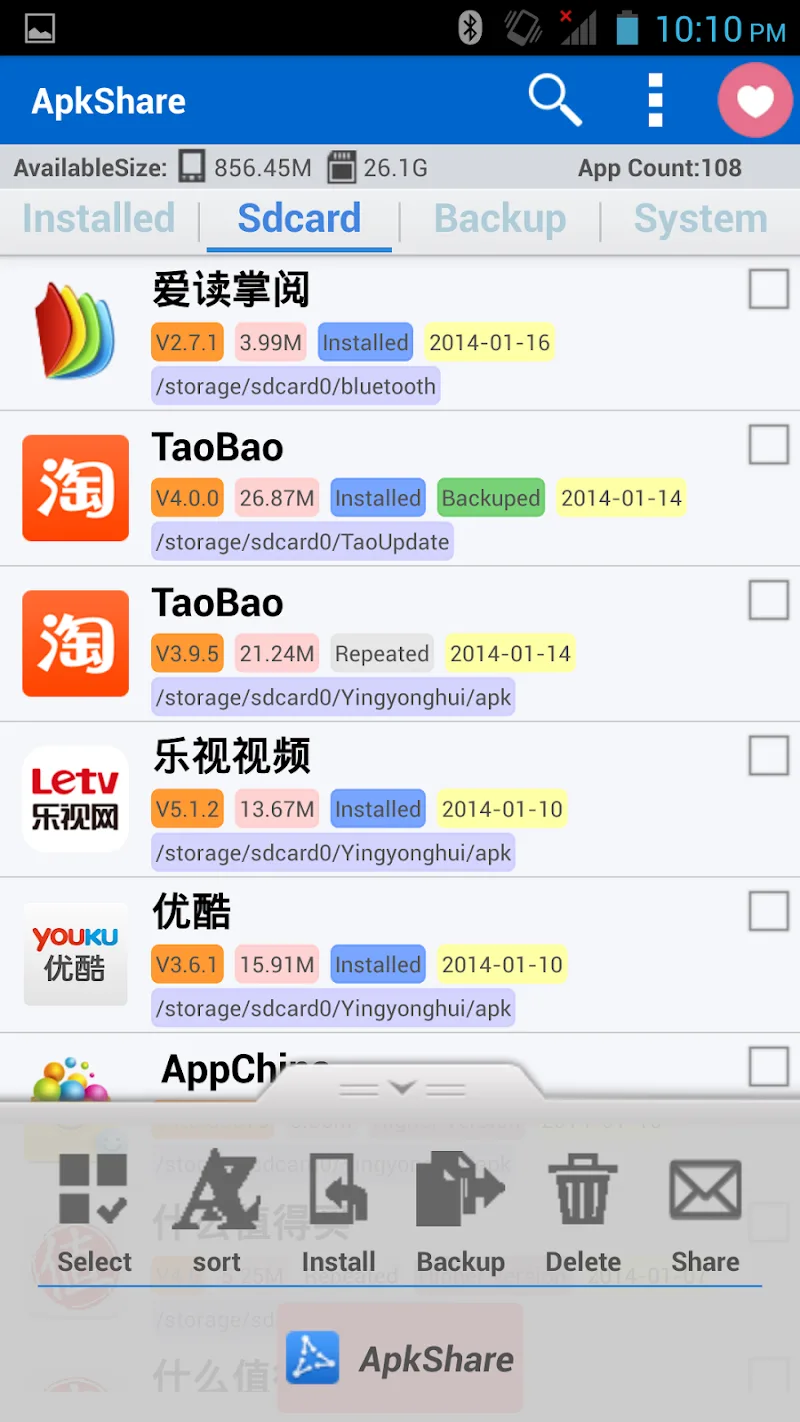
Task: Collapse the bottom toolbar via the pull-down handle
Action: pyautogui.click(x=400, y=1087)
